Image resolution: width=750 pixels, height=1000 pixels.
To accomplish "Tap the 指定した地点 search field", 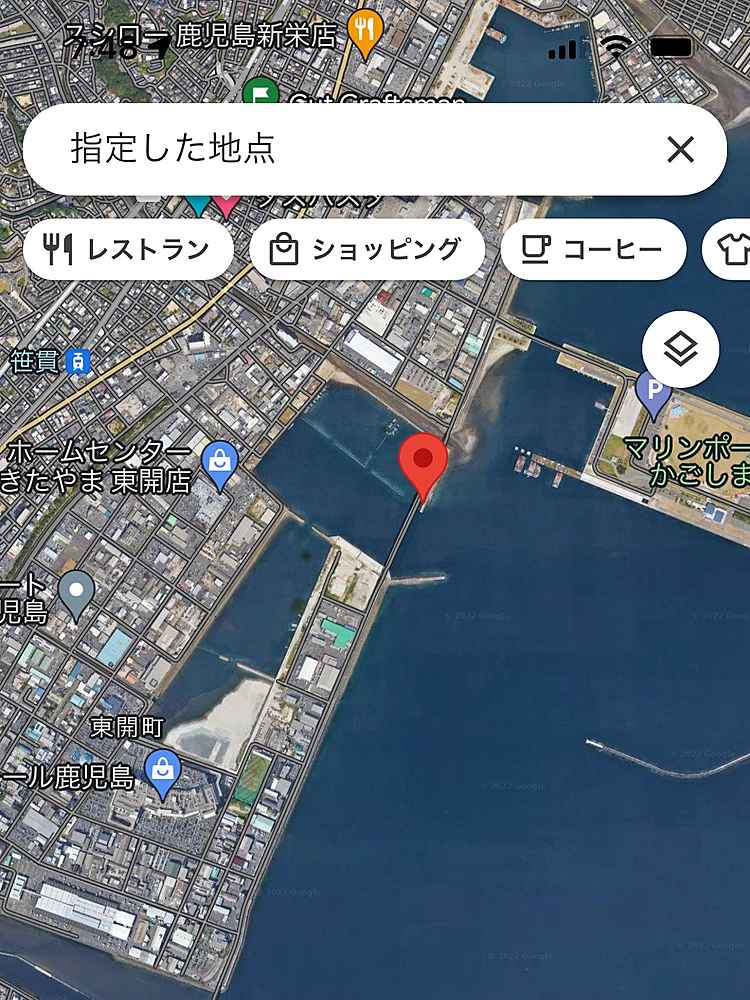I will (x=340, y=150).
